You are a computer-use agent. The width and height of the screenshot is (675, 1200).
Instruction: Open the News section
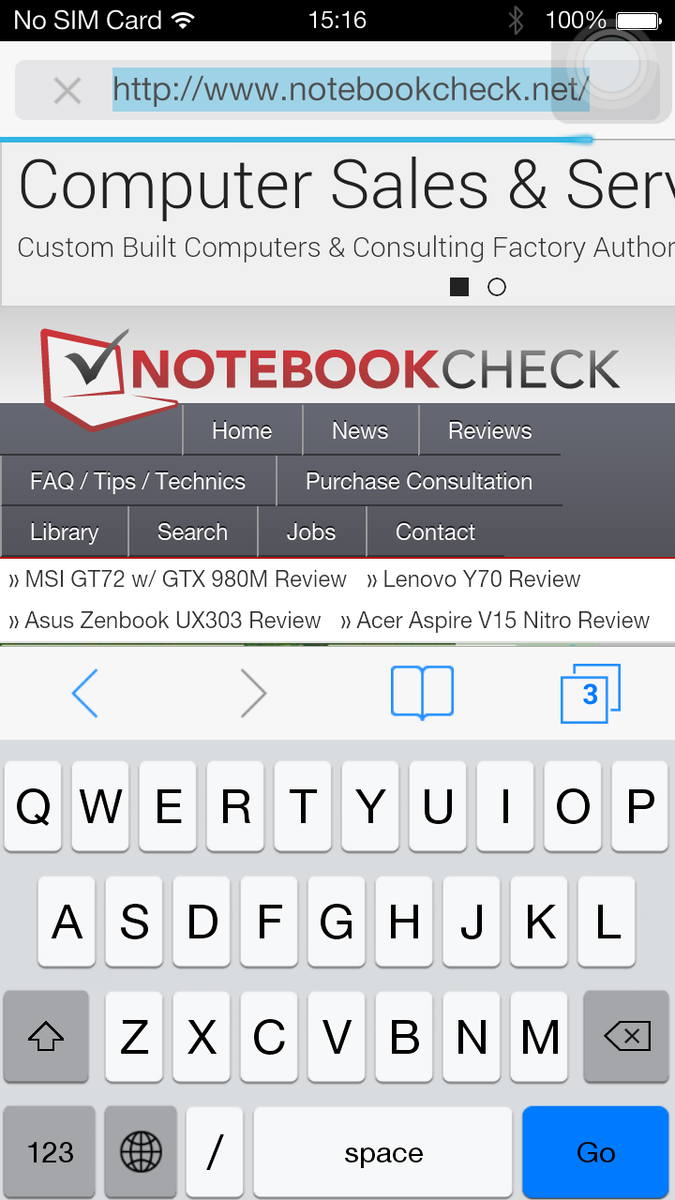[360, 431]
